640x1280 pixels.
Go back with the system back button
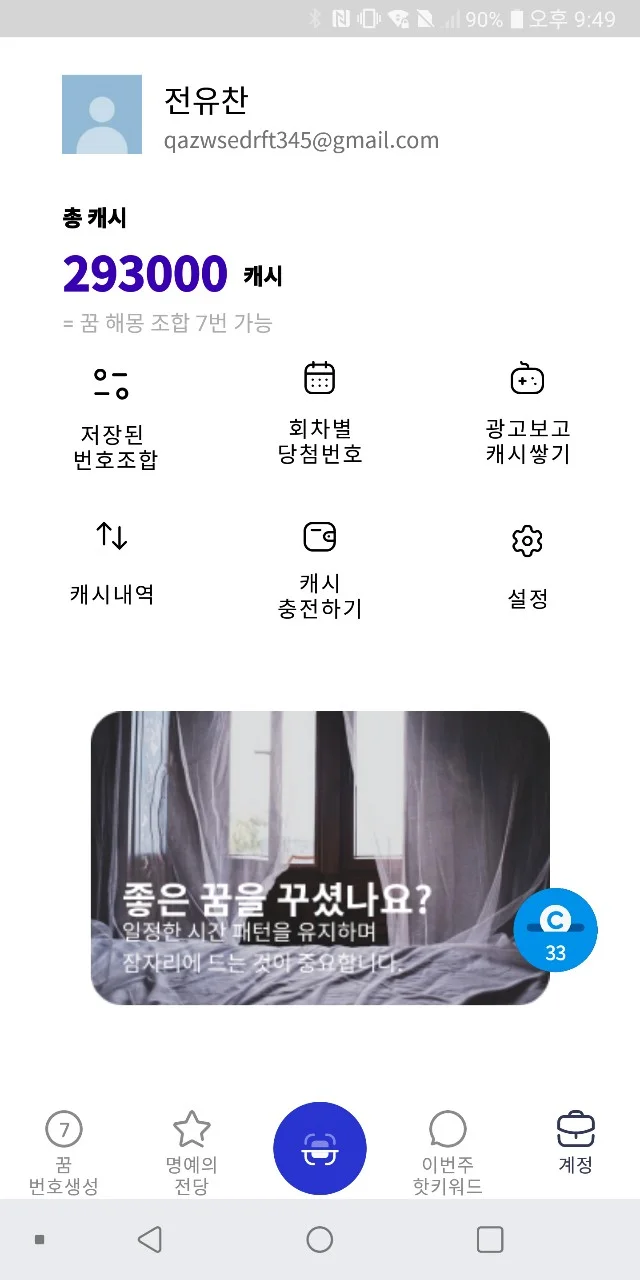[x=150, y=1240]
